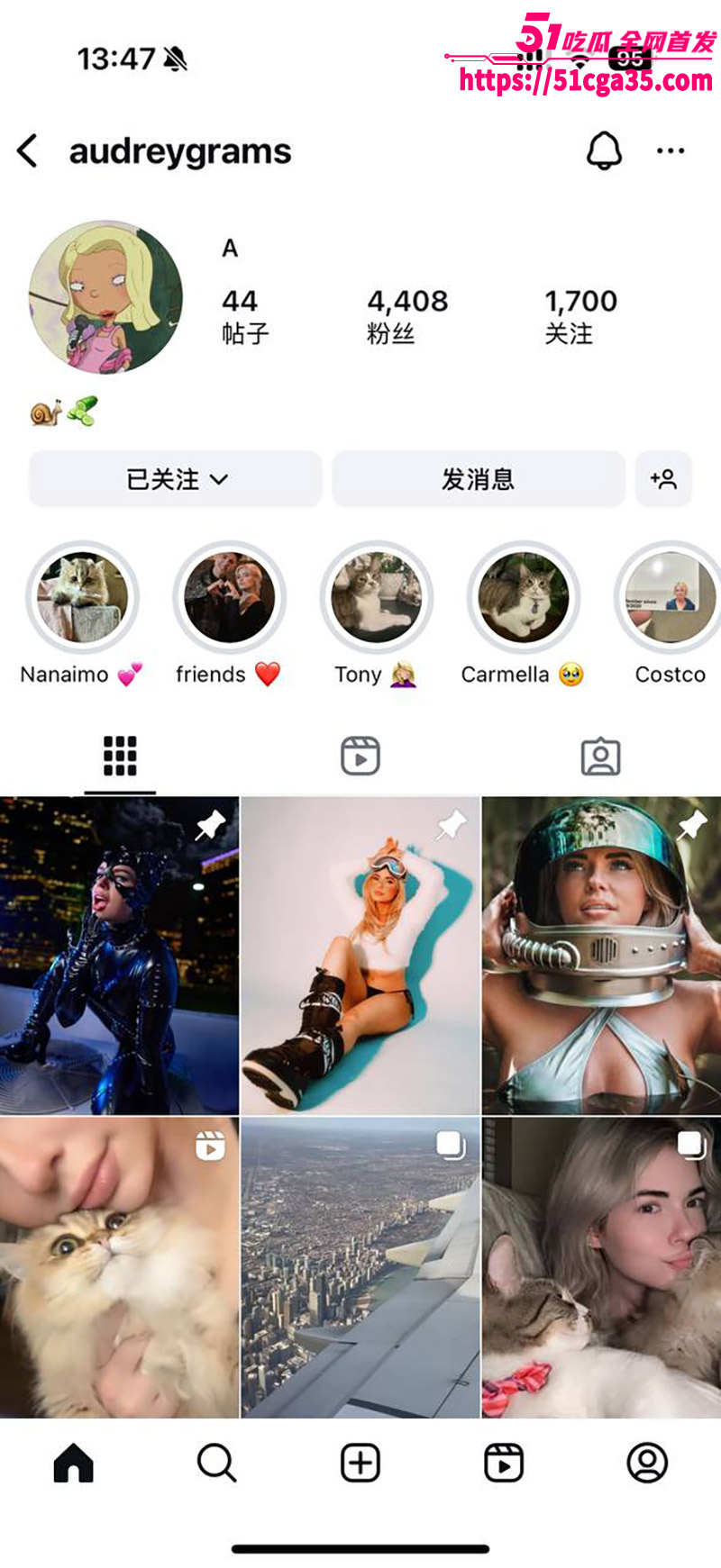Create a new post with plus button

[x=360, y=1463]
